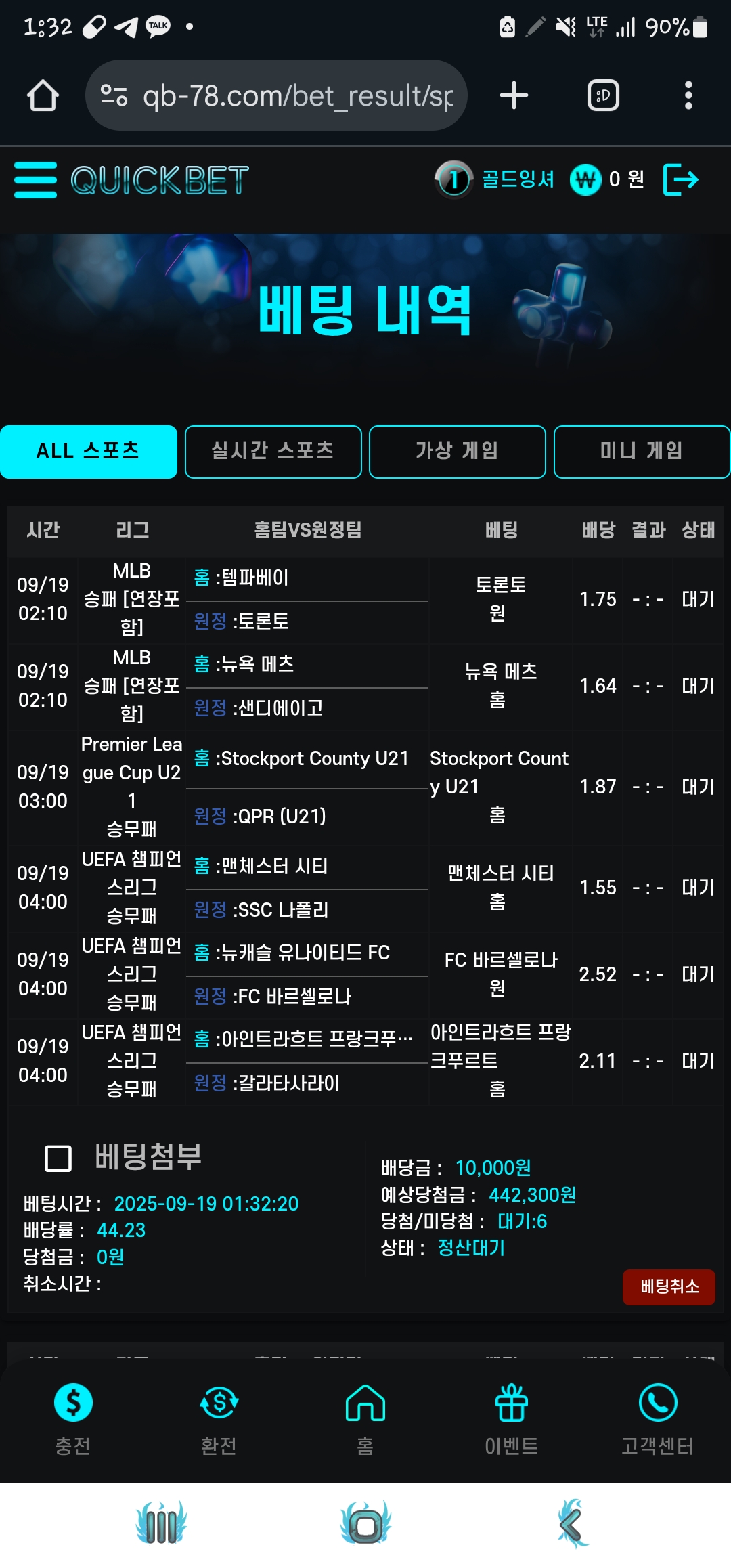The width and height of the screenshot is (731, 1568).
Task: Select the ALL 스포츠 tab
Action: click(x=89, y=452)
